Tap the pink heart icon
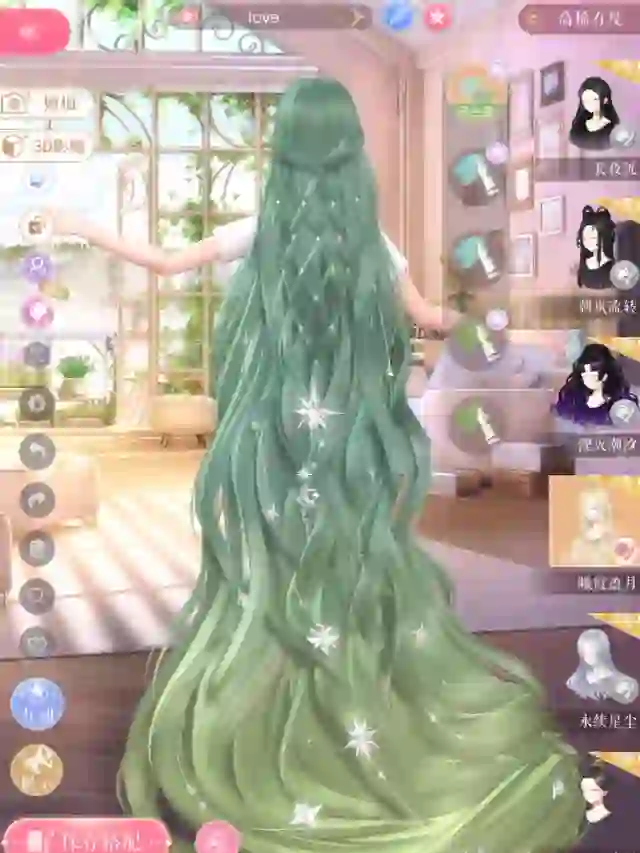 37,311
